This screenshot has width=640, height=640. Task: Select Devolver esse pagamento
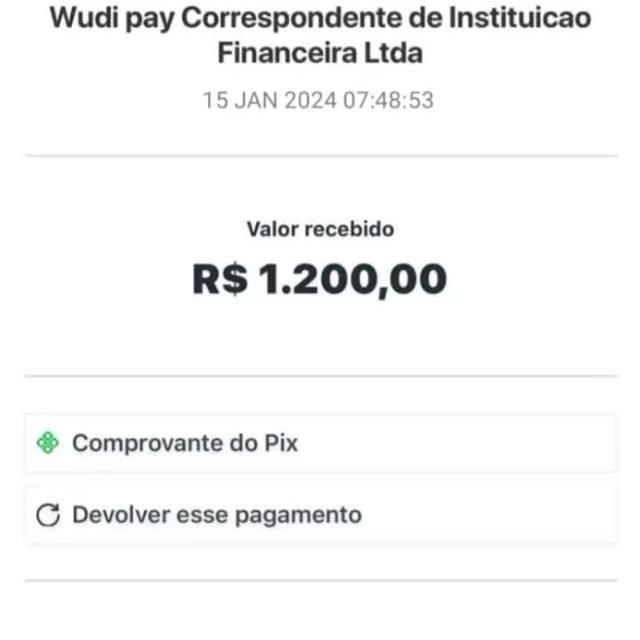pyautogui.click(x=216, y=516)
